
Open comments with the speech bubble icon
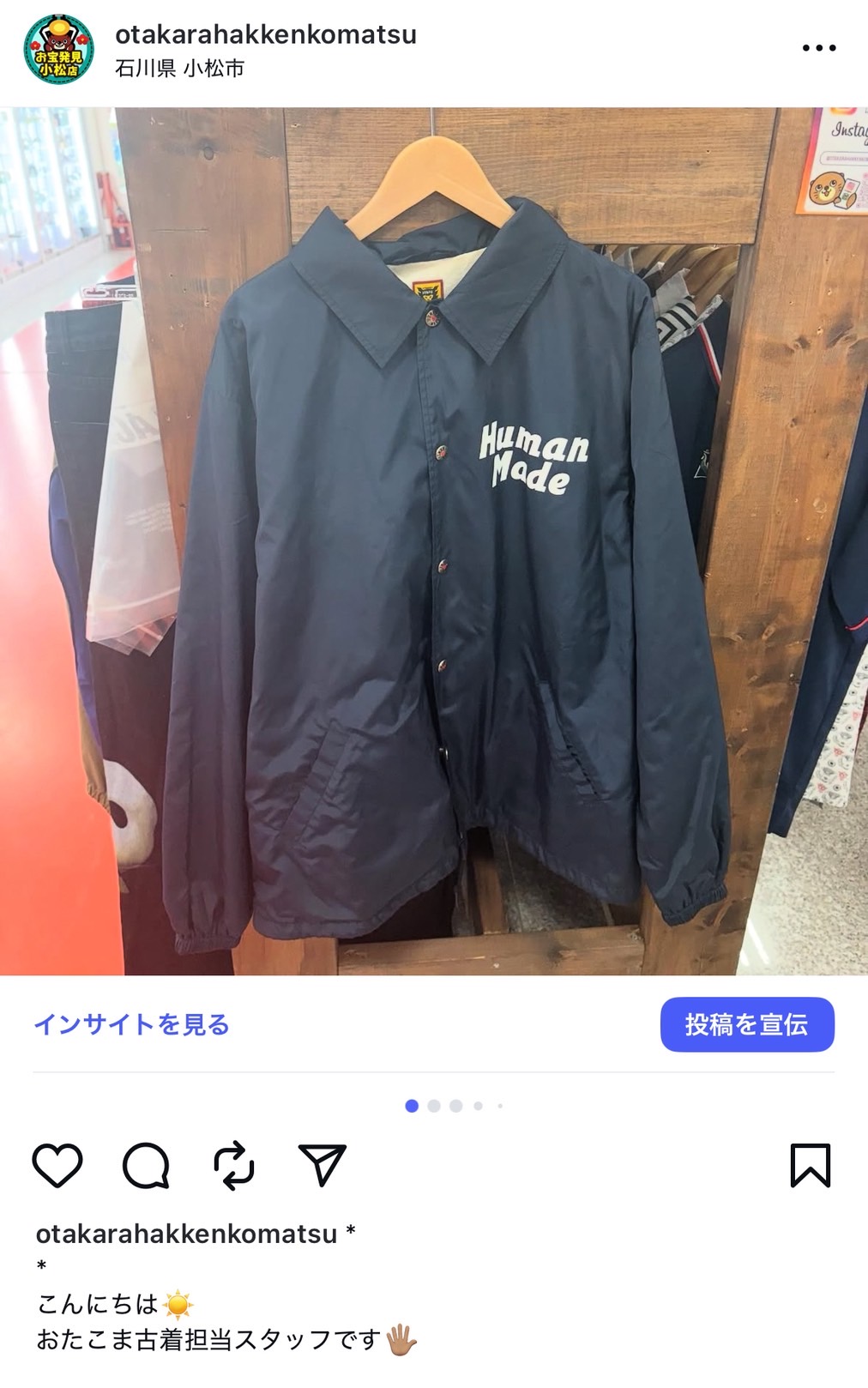coord(146,1166)
